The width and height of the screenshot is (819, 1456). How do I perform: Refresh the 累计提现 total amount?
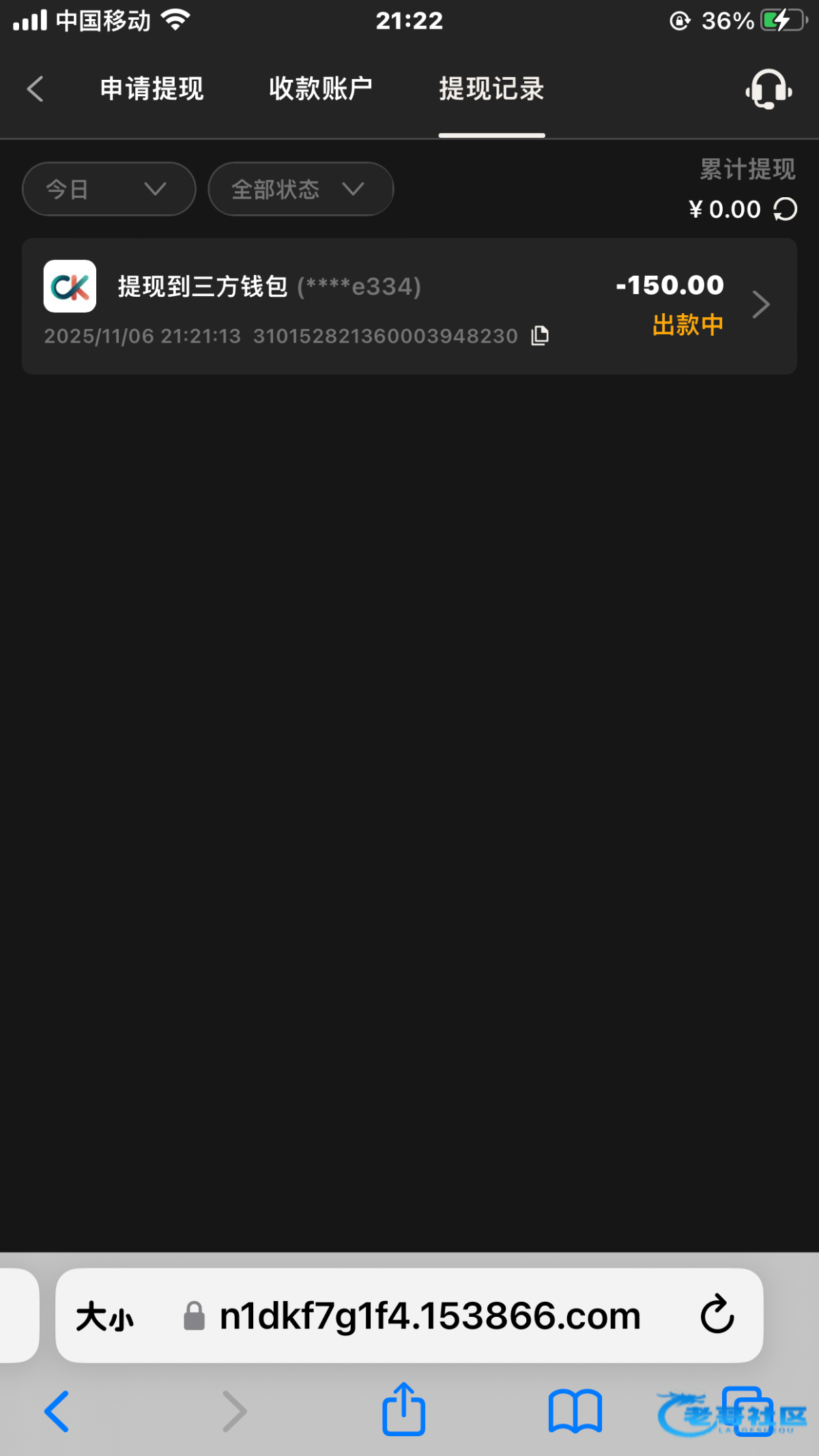pyautogui.click(x=786, y=209)
